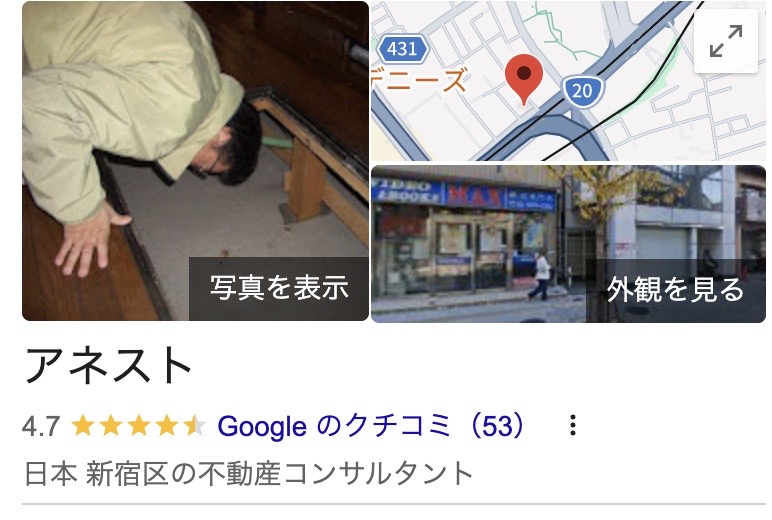This screenshot has height=520, width=772.
Task: Tap 外観を見る for street view
Action: pos(676,290)
